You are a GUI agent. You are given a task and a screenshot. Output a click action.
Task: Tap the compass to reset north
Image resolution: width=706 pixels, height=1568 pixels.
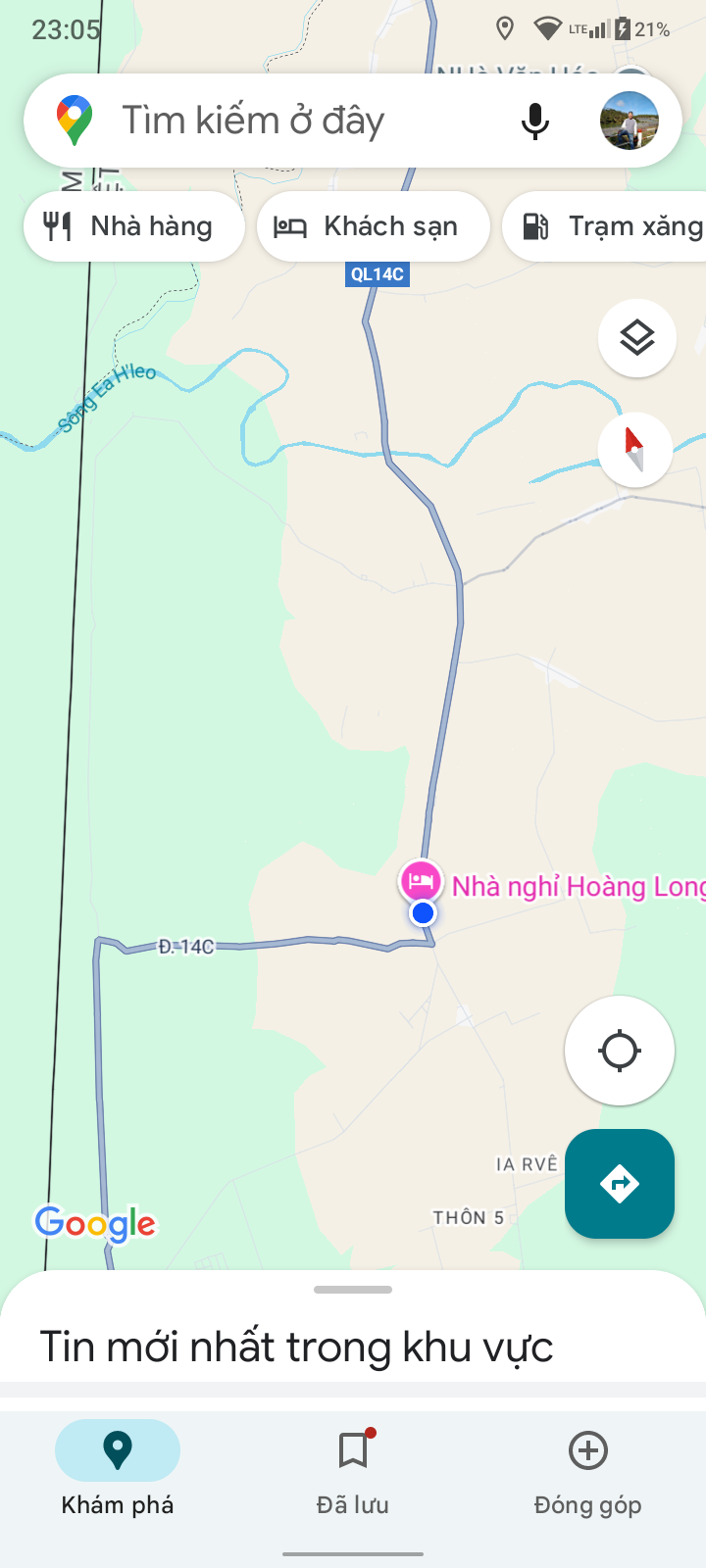[x=635, y=450]
